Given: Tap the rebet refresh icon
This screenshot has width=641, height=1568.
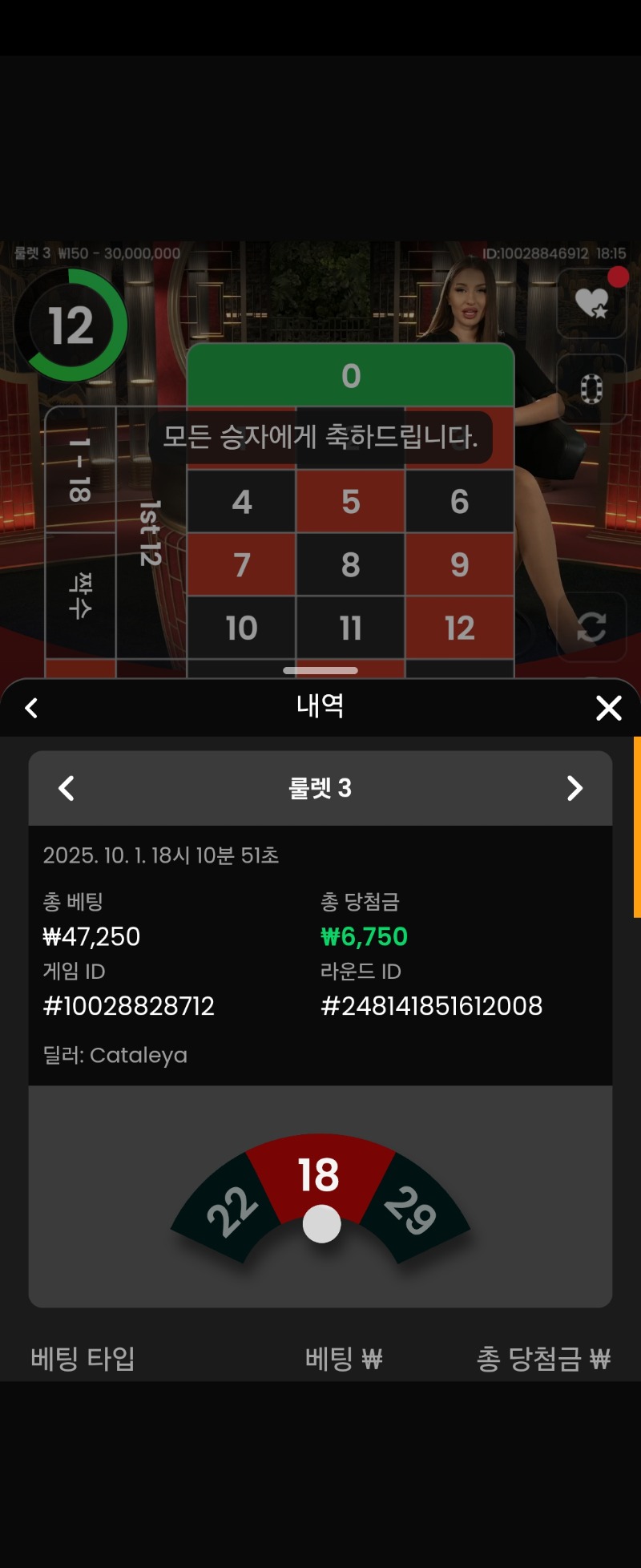Looking at the screenshot, I should [x=591, y=627].
